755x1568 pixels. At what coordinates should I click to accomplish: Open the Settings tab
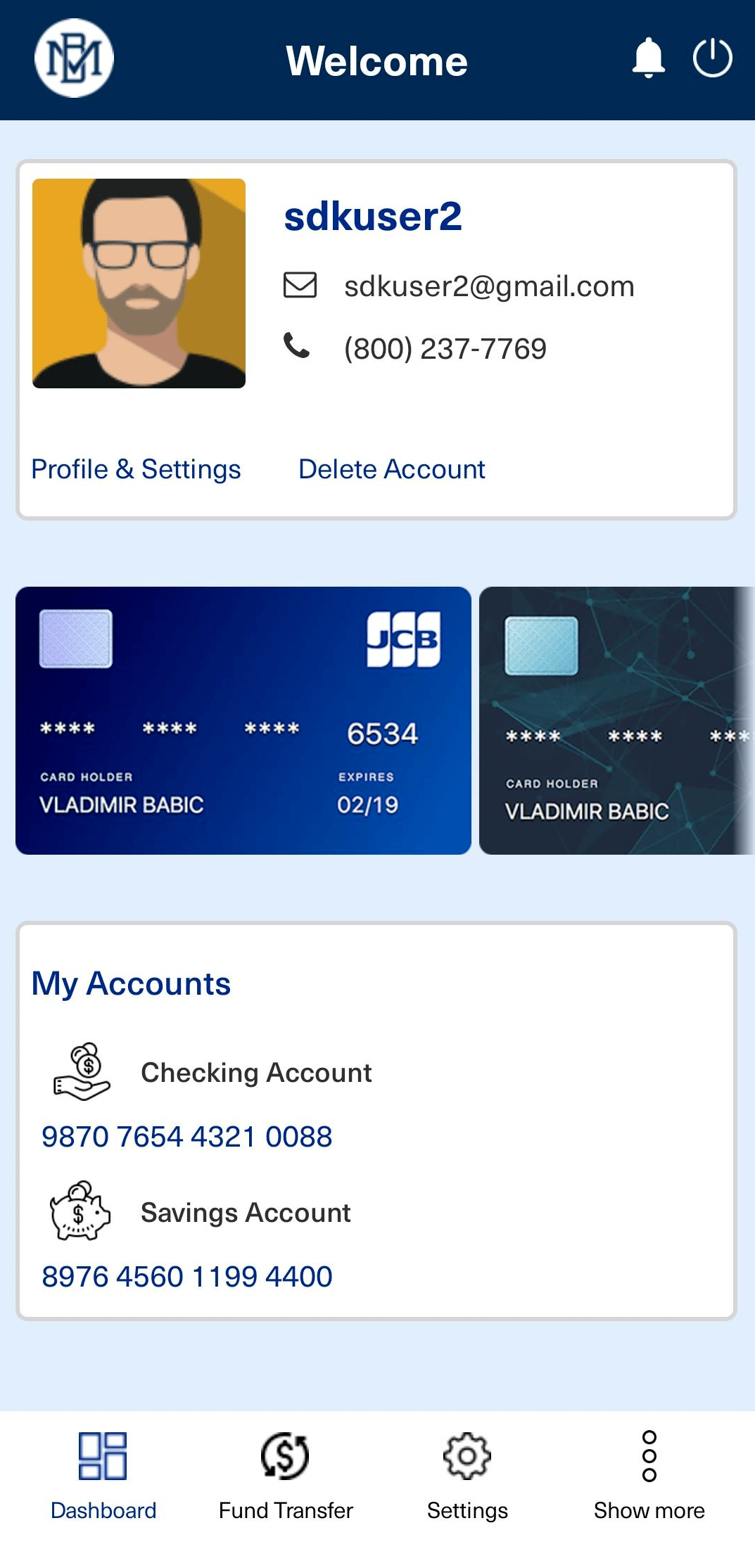click(x=467, y=1475)
